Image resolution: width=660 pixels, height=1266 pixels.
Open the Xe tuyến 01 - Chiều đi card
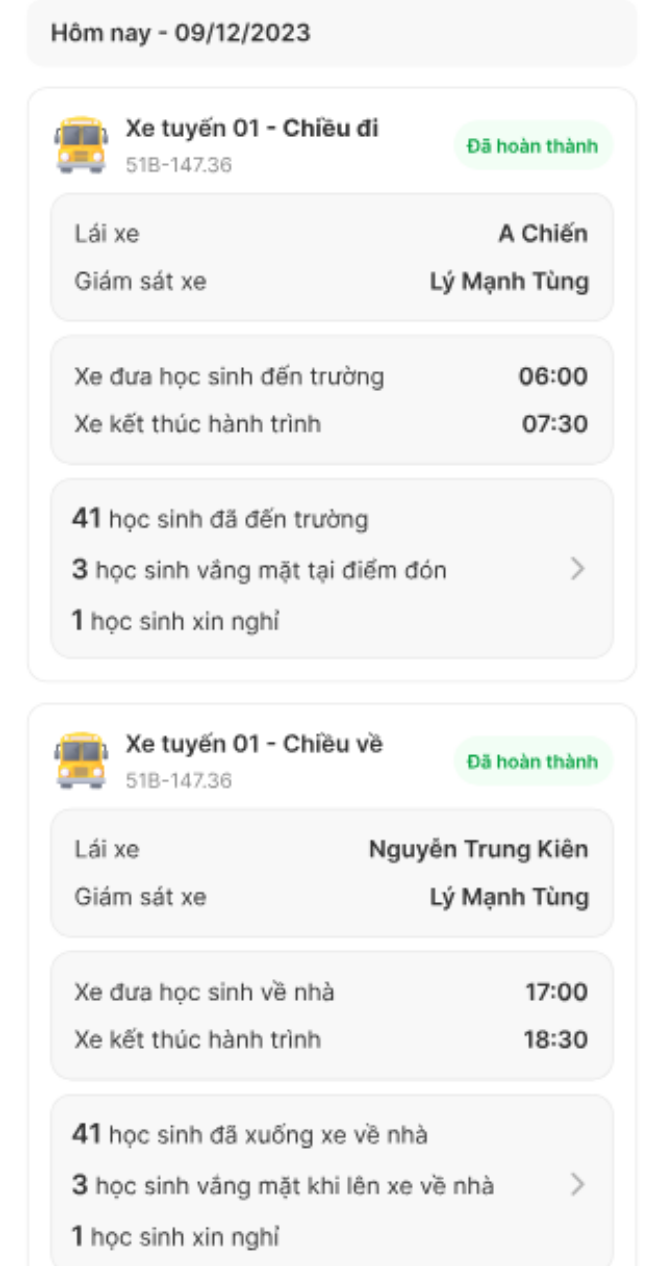point(251,129)
